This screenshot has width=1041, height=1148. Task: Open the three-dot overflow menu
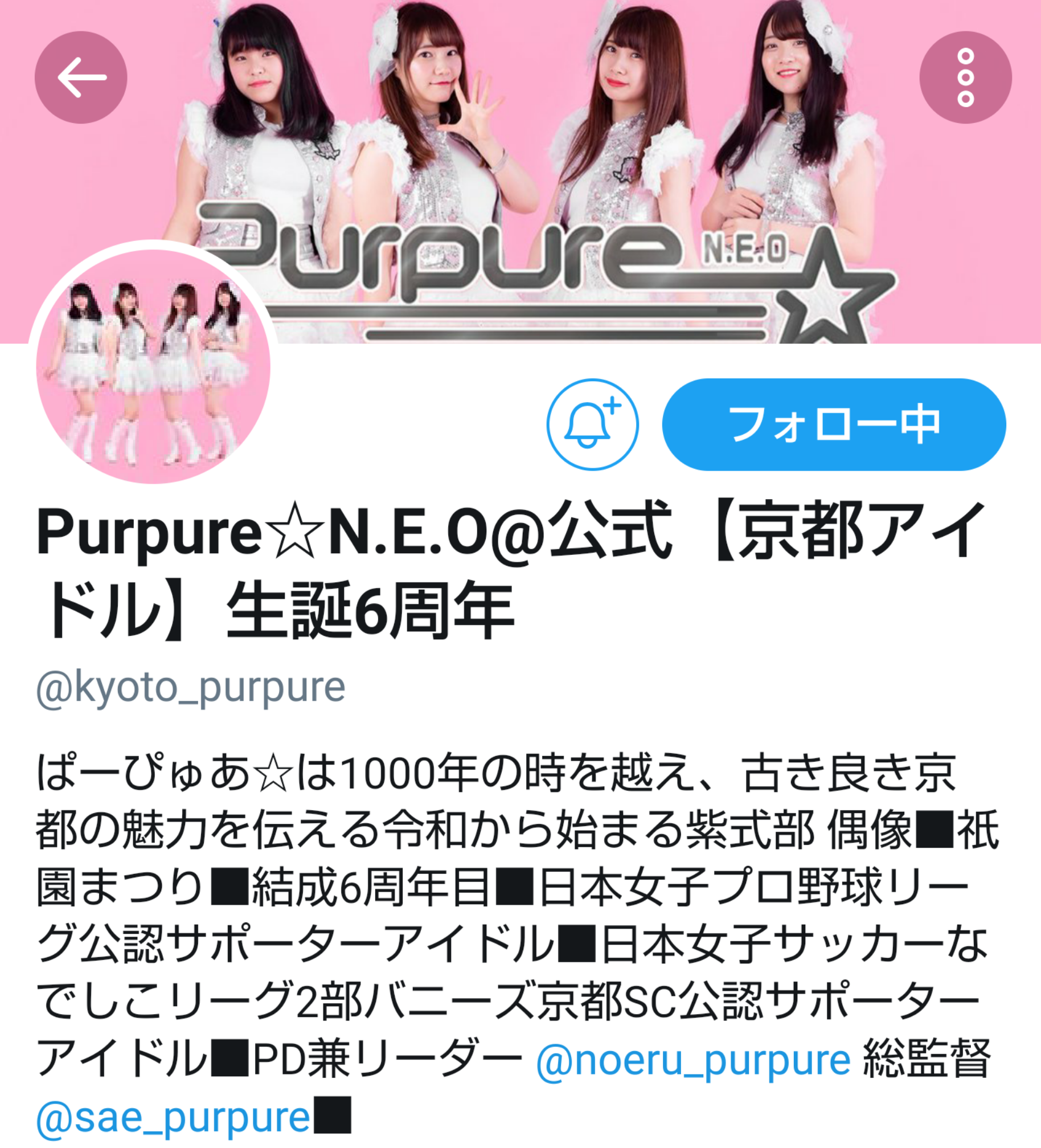point(965,77)
